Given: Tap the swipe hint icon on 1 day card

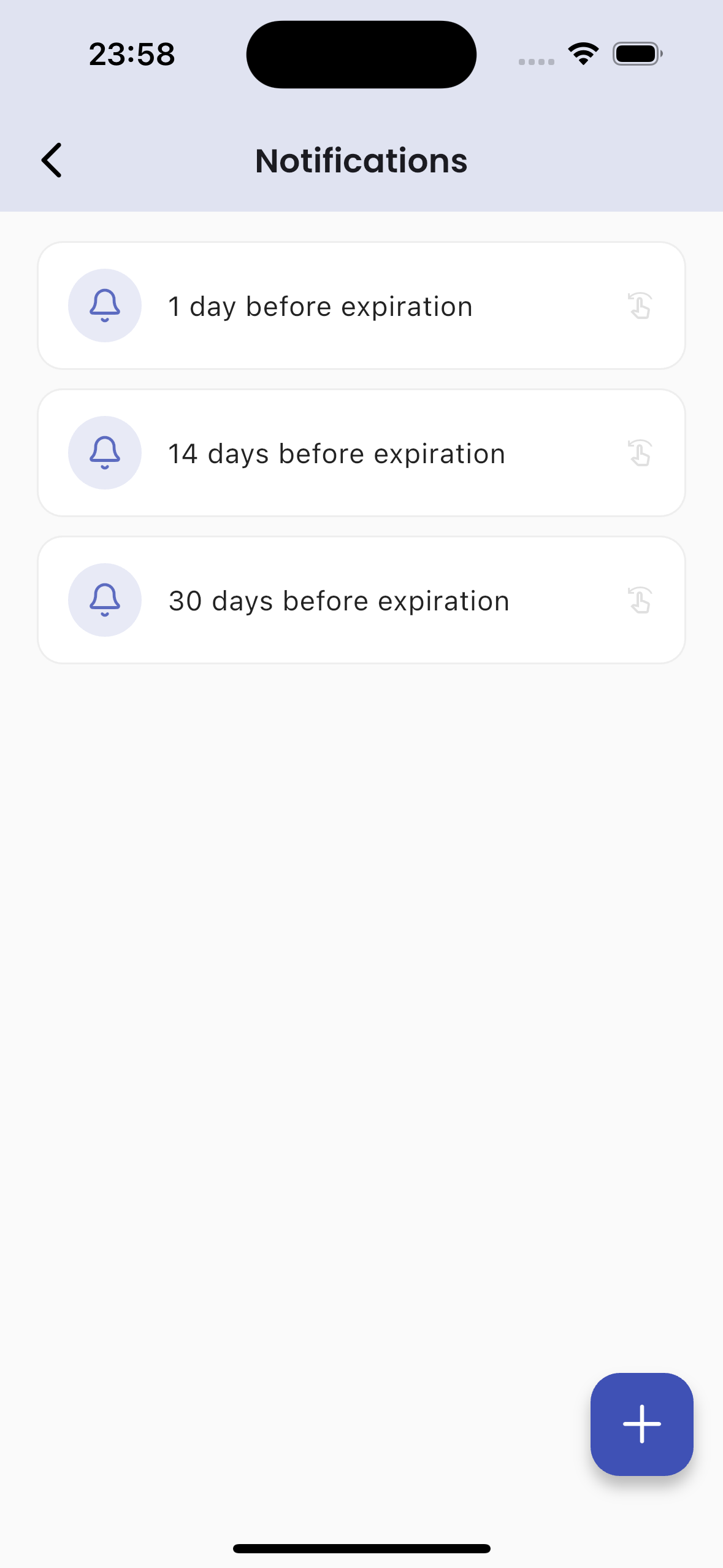Looking at the screenshot, I should pyautogui.click(x=640, y=306).
